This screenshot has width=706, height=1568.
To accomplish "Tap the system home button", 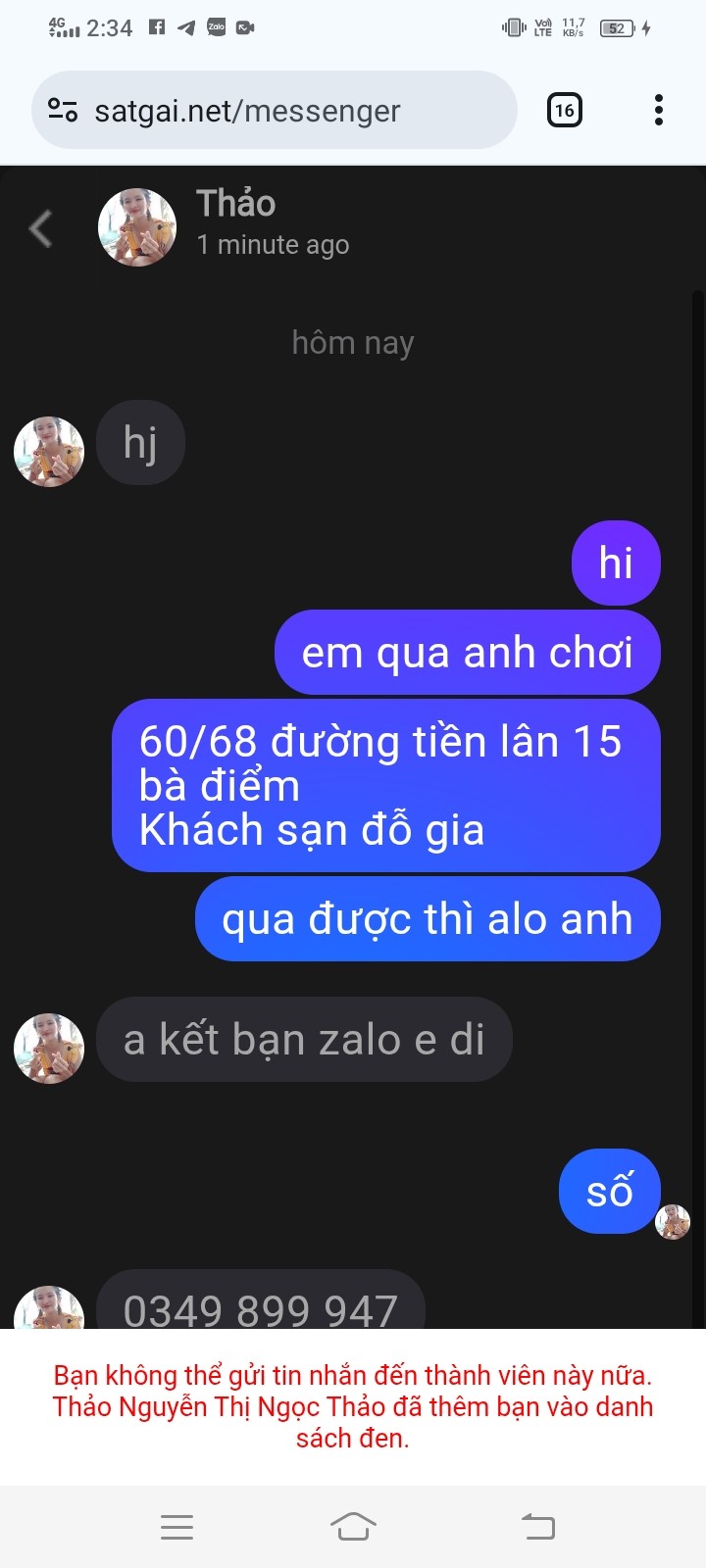I will click(353, 1526).
